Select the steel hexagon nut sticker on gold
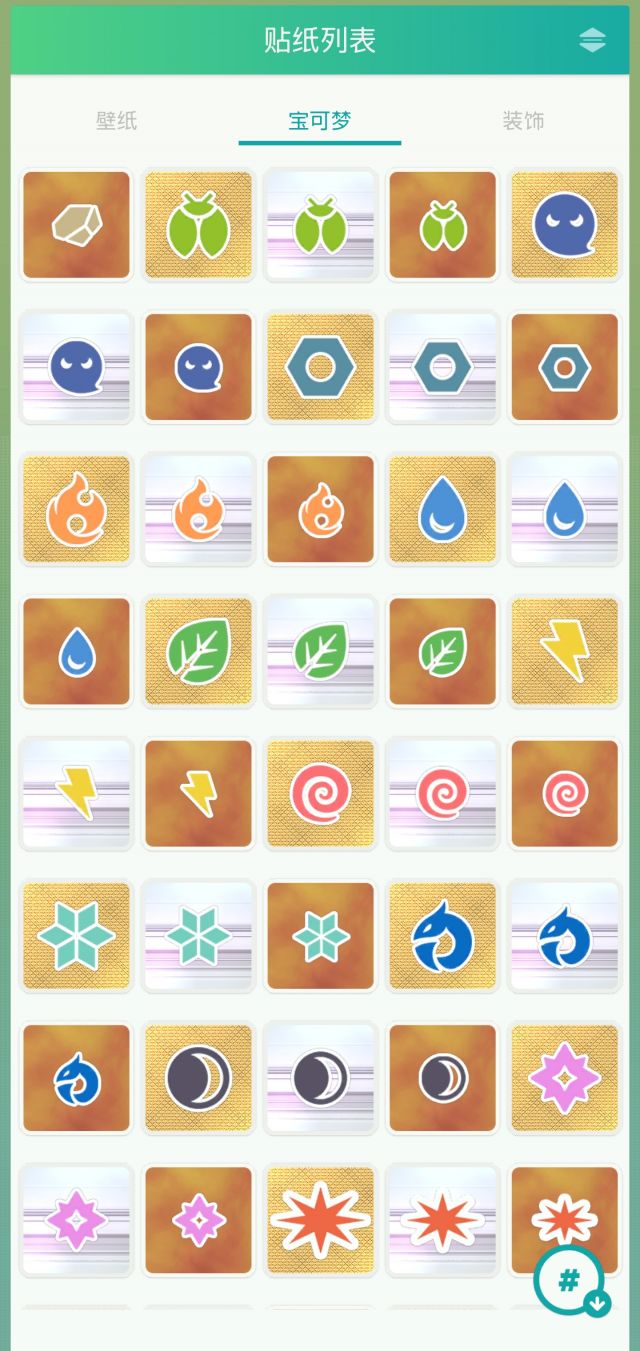 pos(320,368)
